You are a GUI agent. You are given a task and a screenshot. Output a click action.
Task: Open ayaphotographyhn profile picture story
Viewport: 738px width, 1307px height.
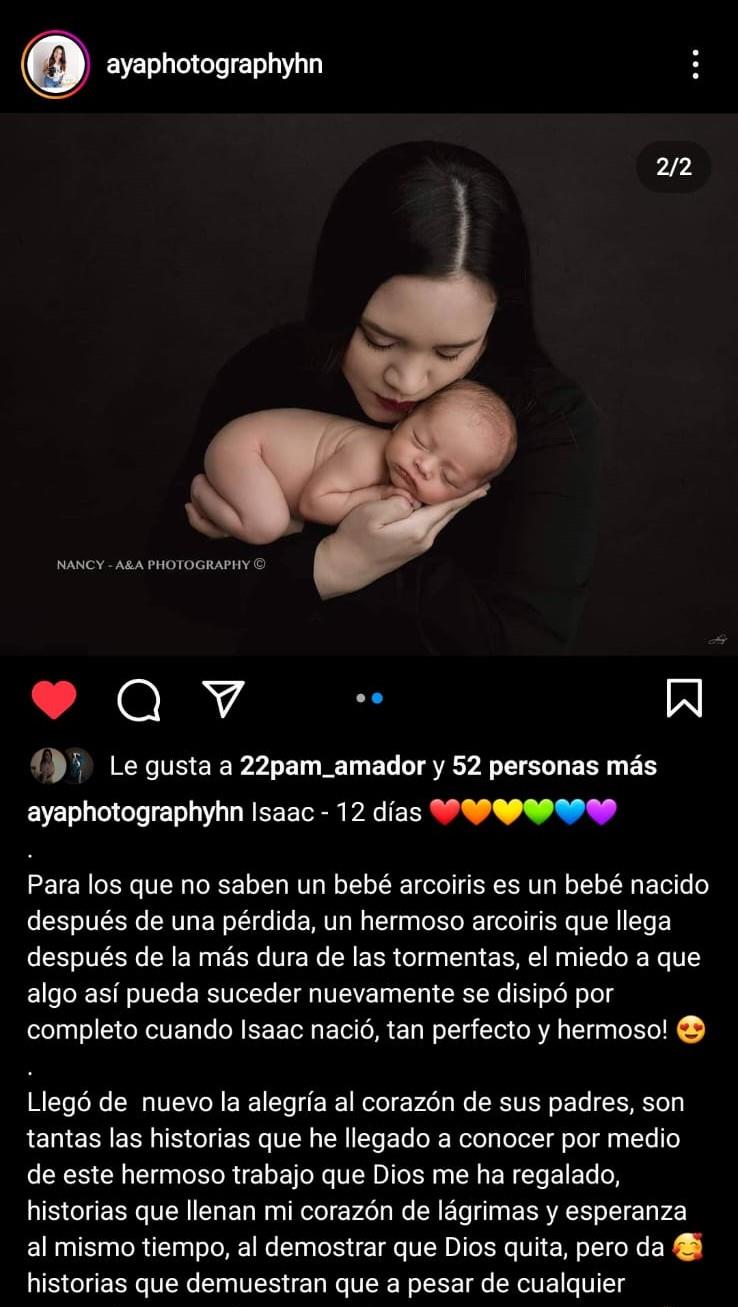(x=55, y=65)
